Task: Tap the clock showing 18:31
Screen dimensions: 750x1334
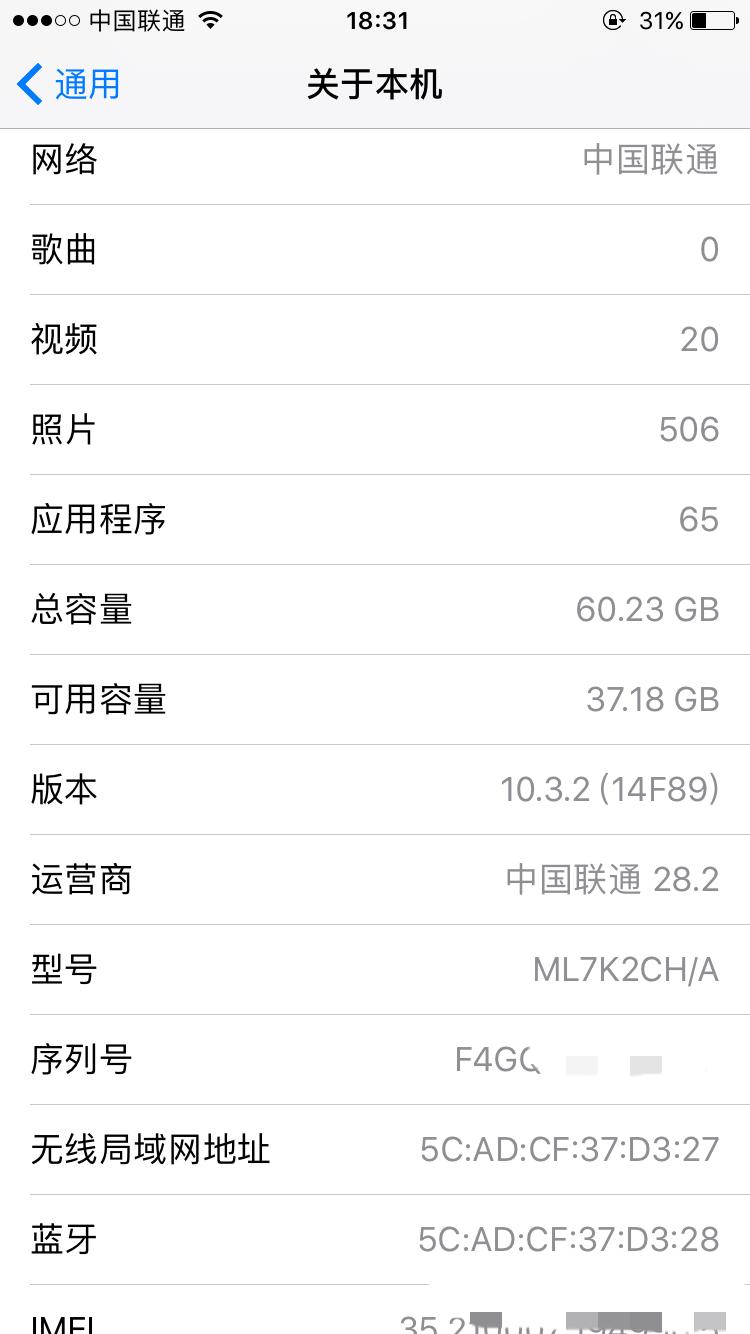Action: click(x=375, y=18)
